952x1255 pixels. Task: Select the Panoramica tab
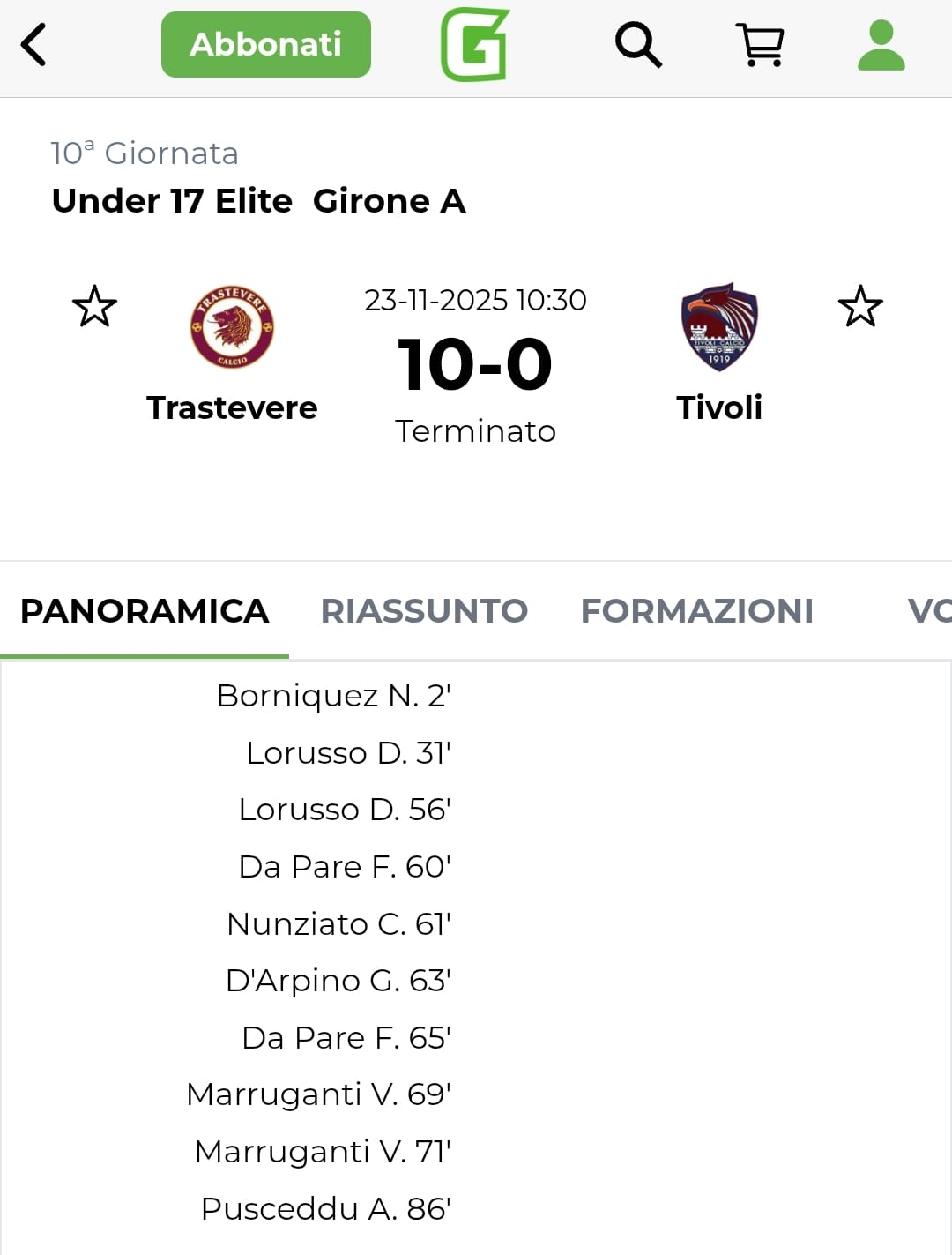click(x=145, y=610)
